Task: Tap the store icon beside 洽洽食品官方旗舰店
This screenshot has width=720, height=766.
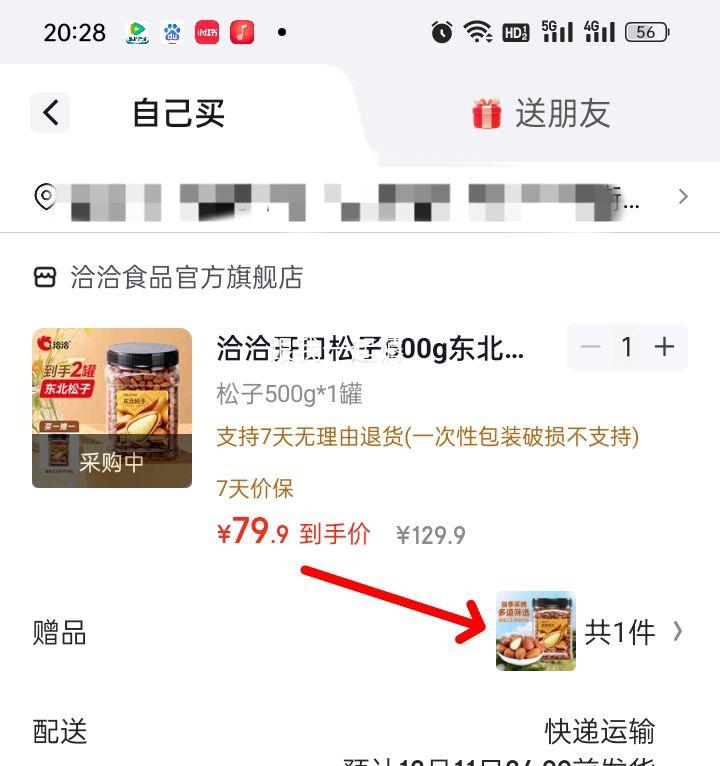Action: pyautogui.click(x=46, y=277)
